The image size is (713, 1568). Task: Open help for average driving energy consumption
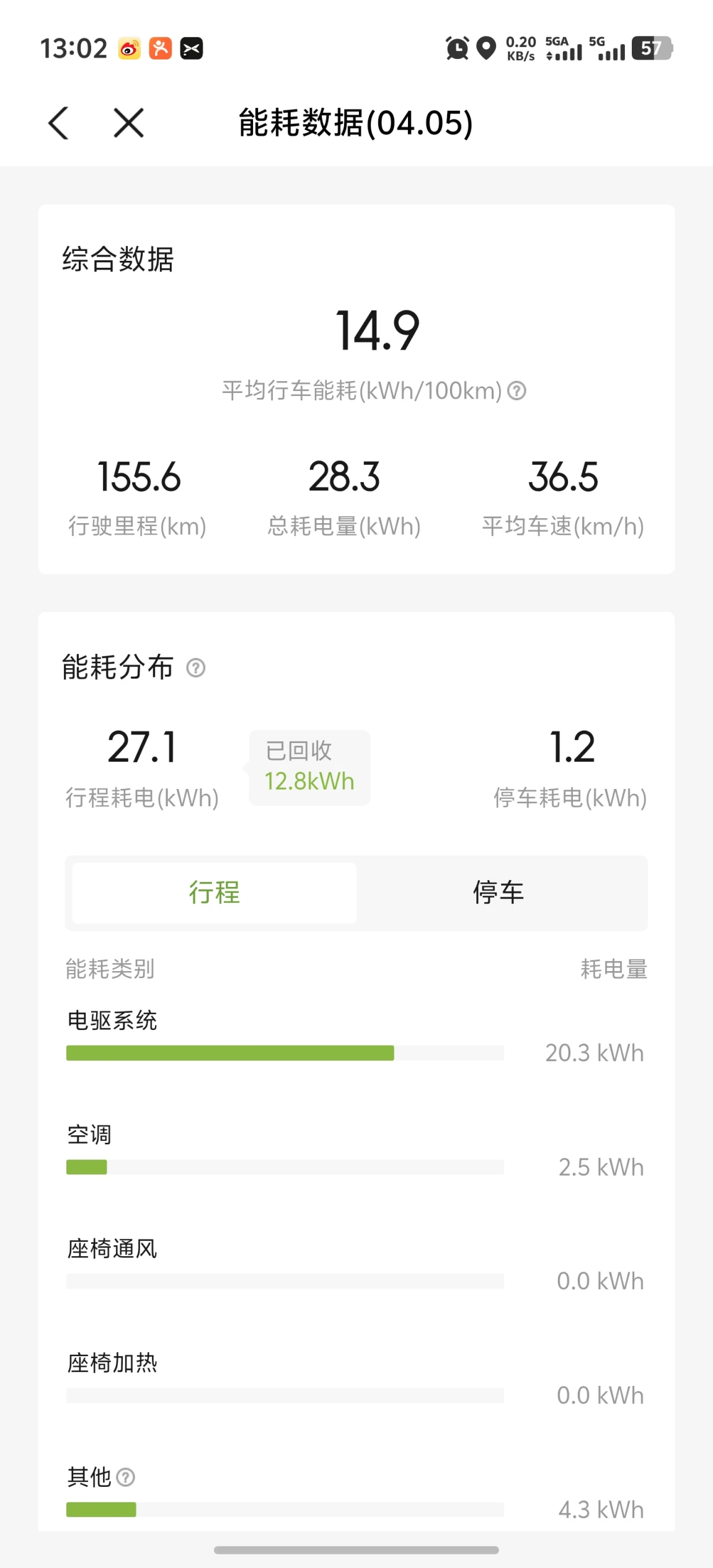(x=516, y=390)
